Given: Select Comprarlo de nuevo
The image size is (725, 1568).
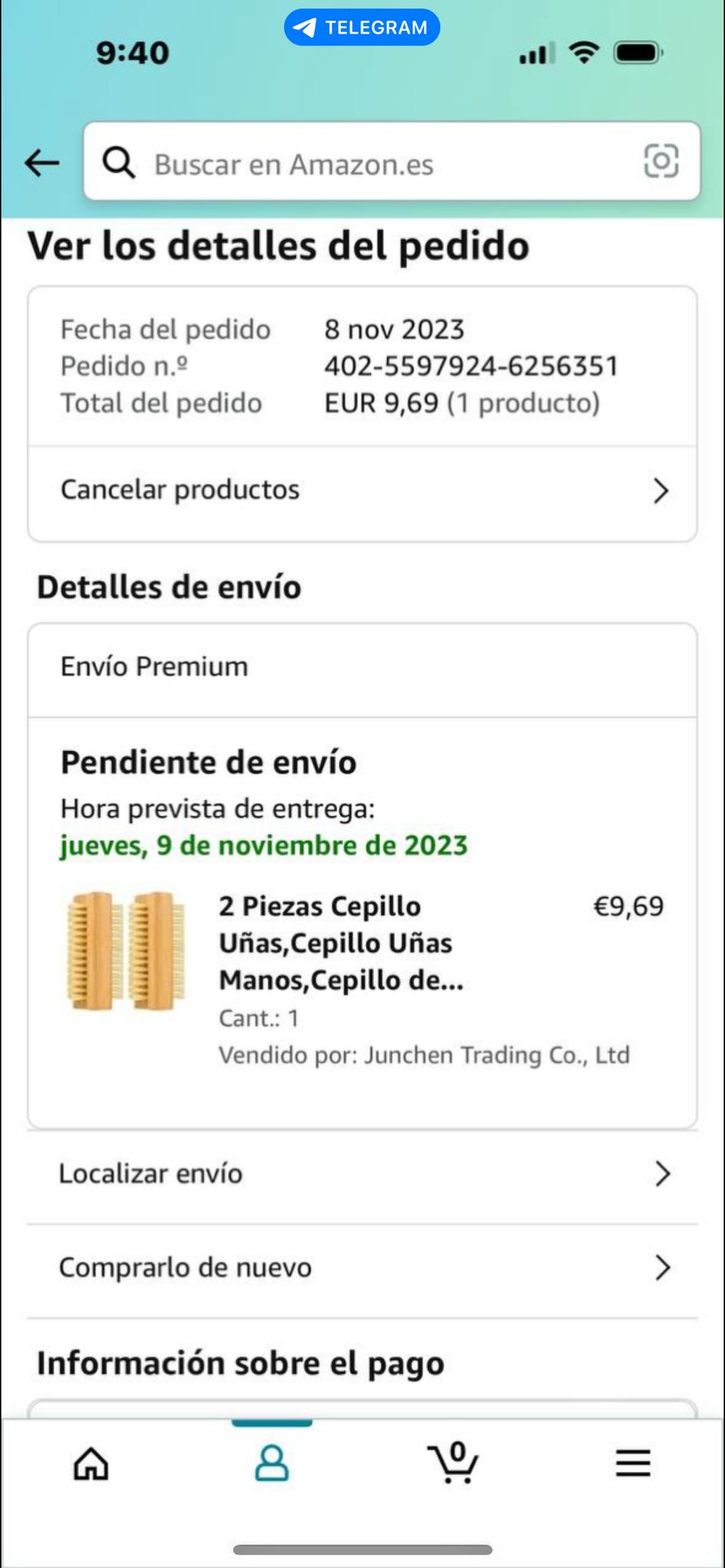Looking at the screenshot, I should coord(362,1268).
